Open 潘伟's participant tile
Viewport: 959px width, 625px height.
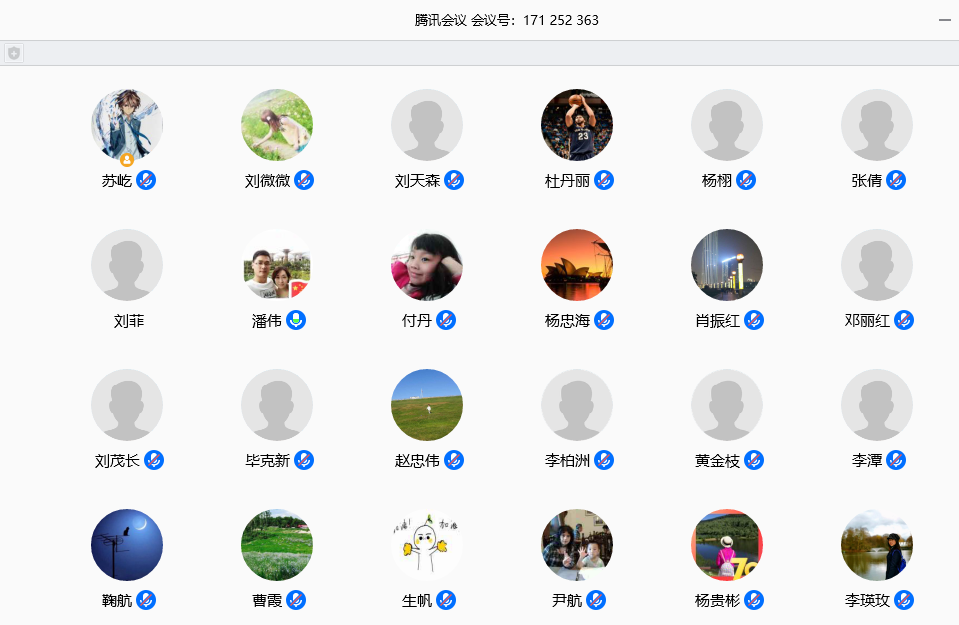[x=277, y=265]
